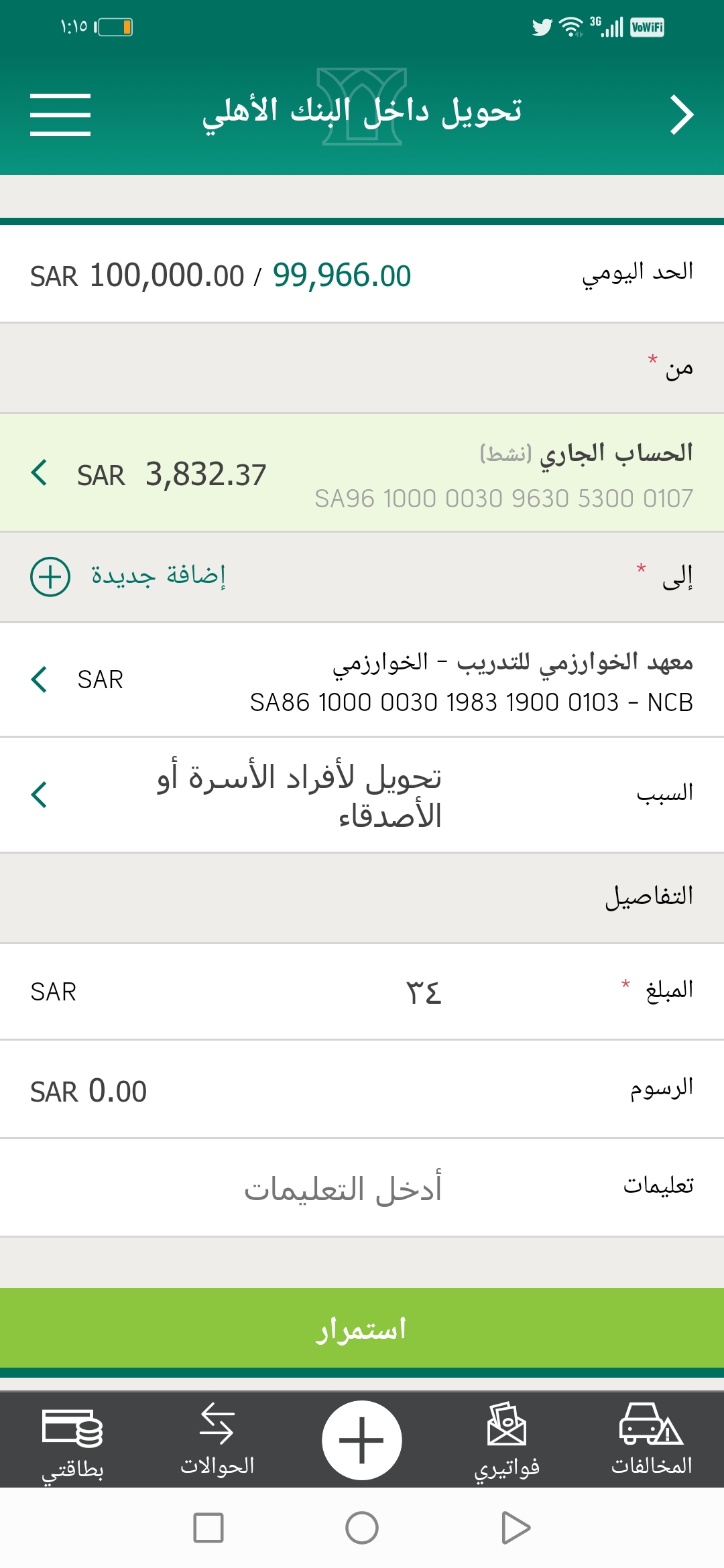Open the بطاقتي cards tab
This screenshot has height=1568, width=724.
72,1441
